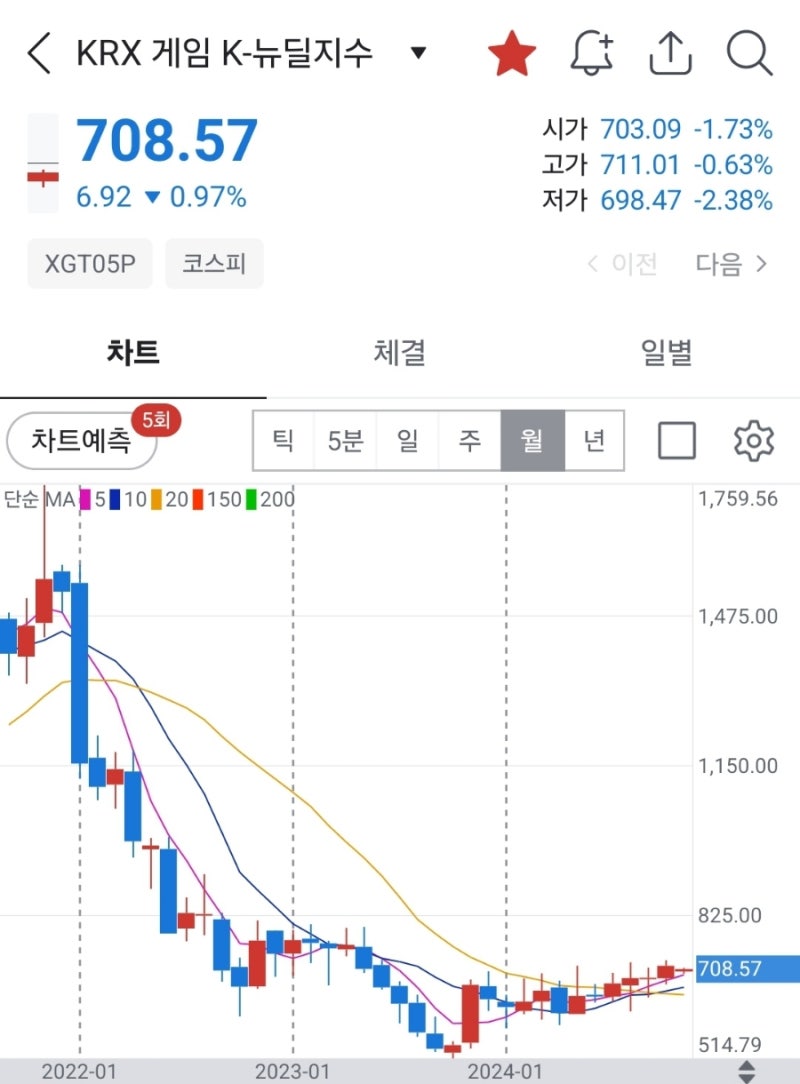This screenshot has width=800, height=1084.
Task: Expand chart to fullscreen with the square icon
Action: point(678,439)
